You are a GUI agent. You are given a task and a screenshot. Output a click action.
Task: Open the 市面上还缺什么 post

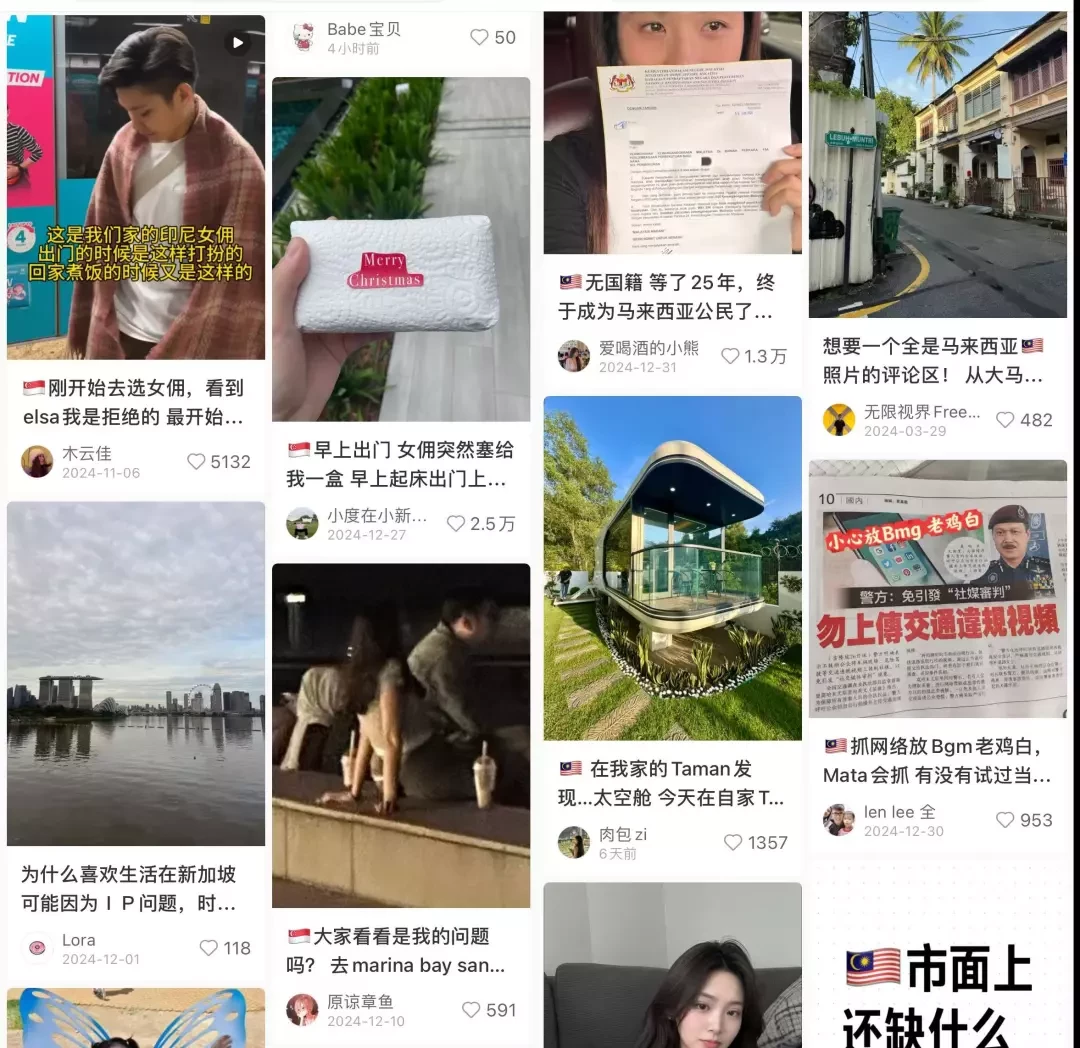(937, 990)
